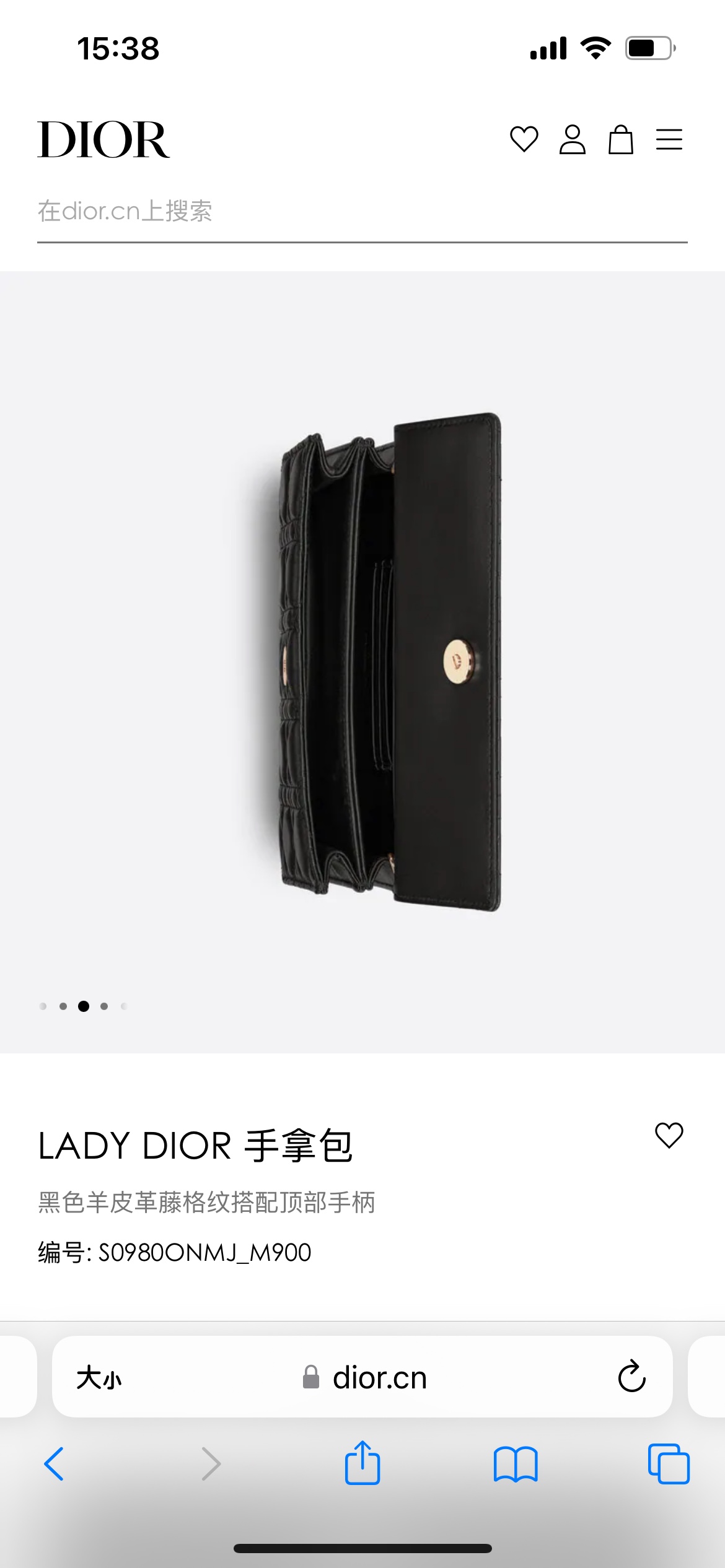This screenshot has height=1568, width=725.
Task: Open Safari bookmarks
Action: pos(516,1464)
